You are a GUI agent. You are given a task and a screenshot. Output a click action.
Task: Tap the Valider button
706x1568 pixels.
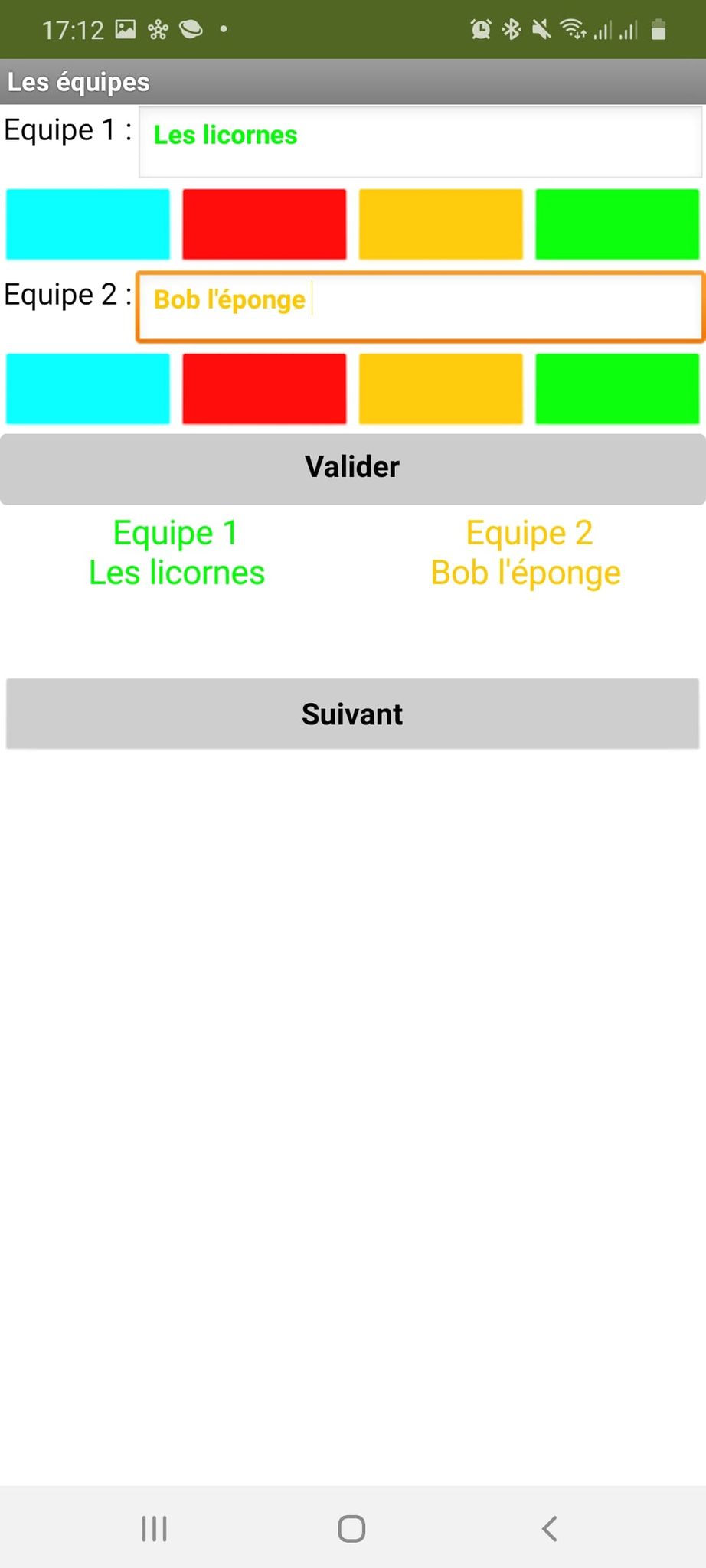[353, 469]
